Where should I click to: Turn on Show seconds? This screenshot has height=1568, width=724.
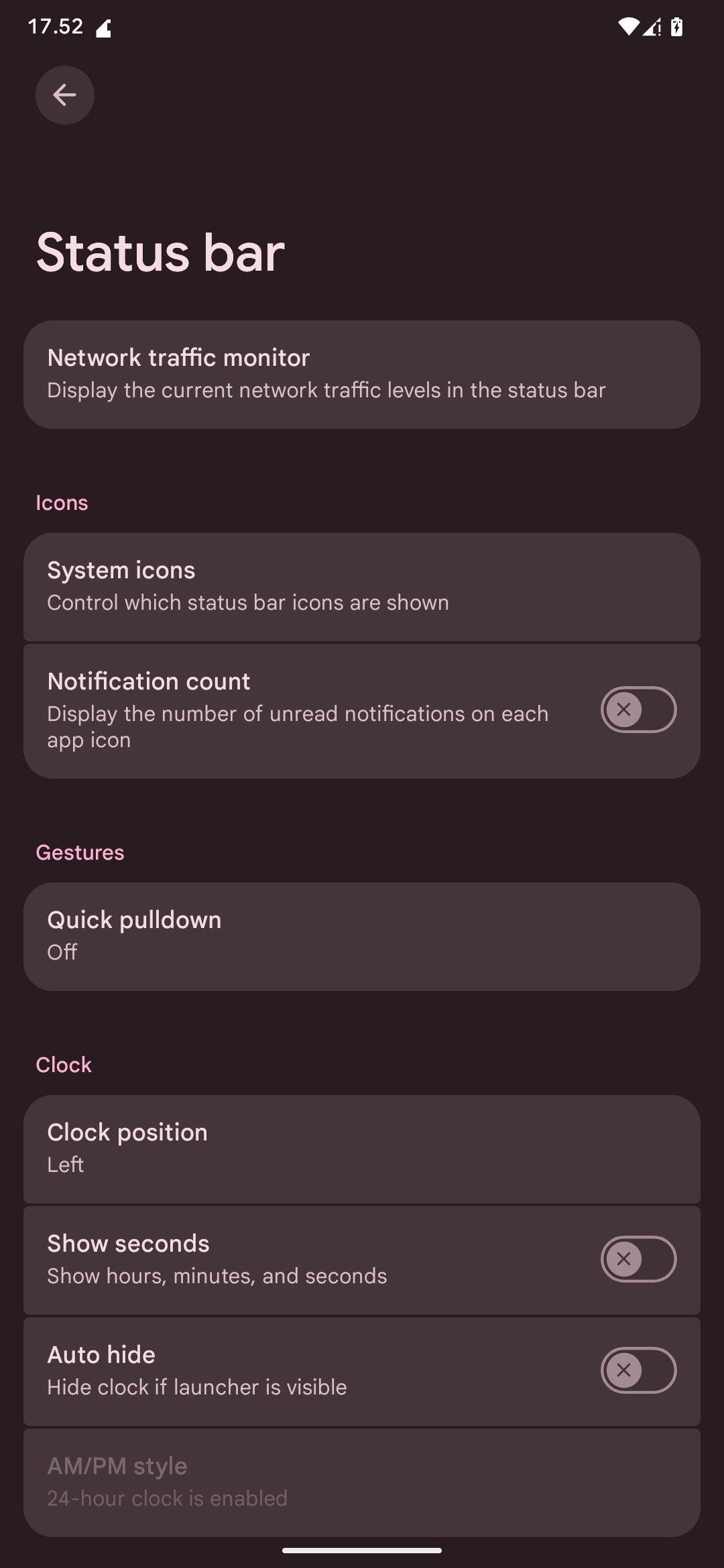638,1259
